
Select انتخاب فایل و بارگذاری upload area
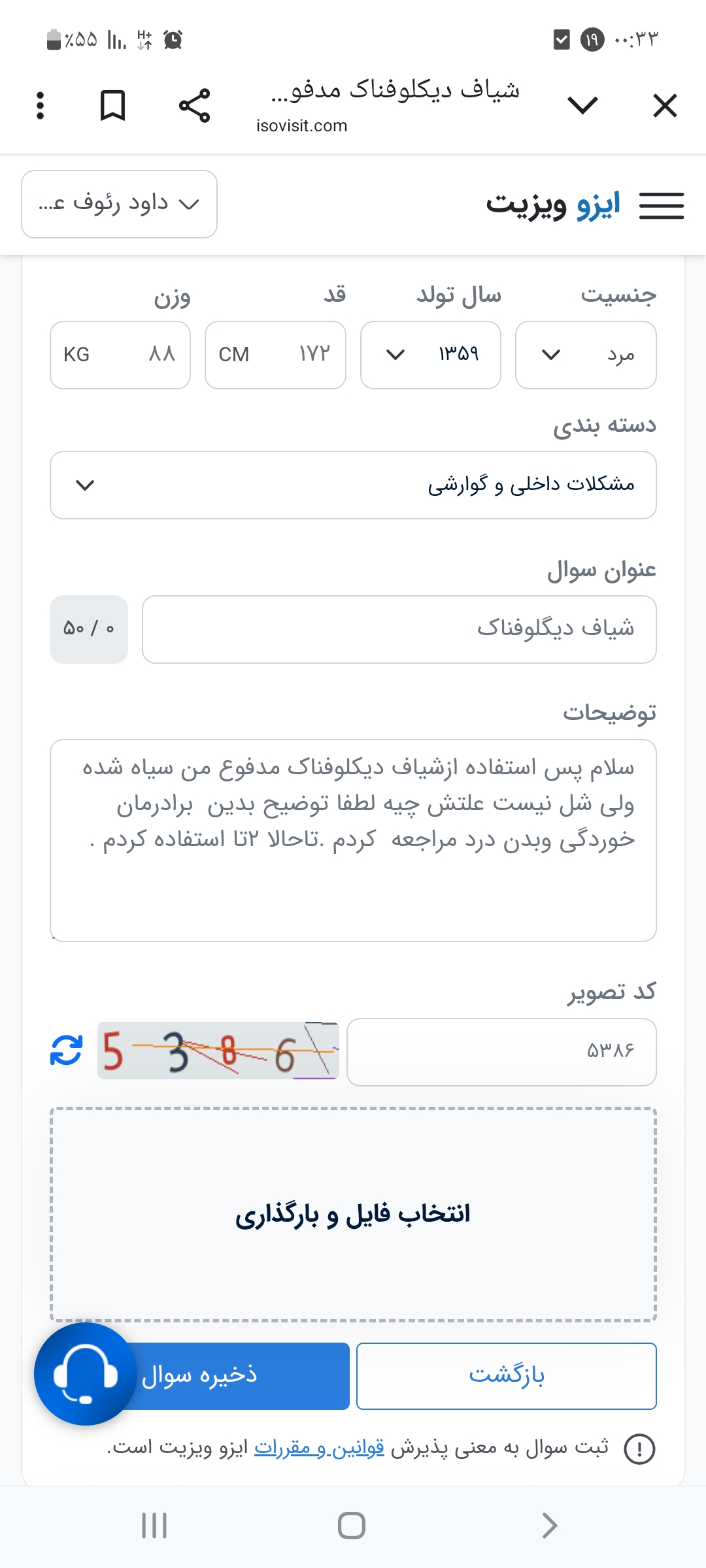[353, 1214]
